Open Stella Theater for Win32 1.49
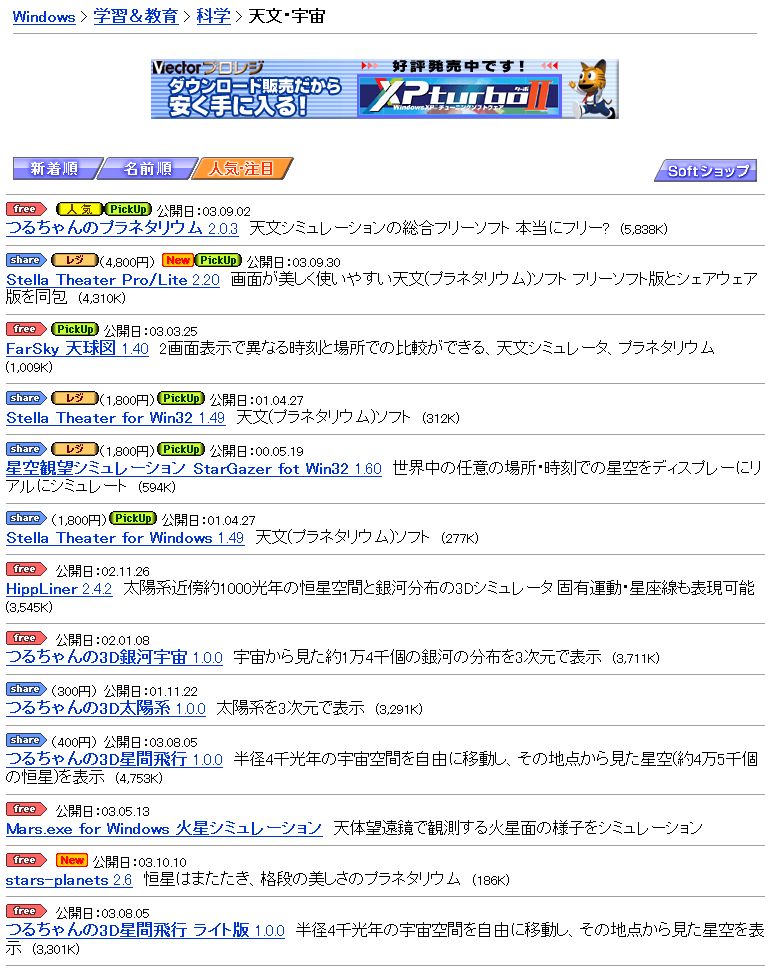The image size is (771, 971). click(115, 417)
